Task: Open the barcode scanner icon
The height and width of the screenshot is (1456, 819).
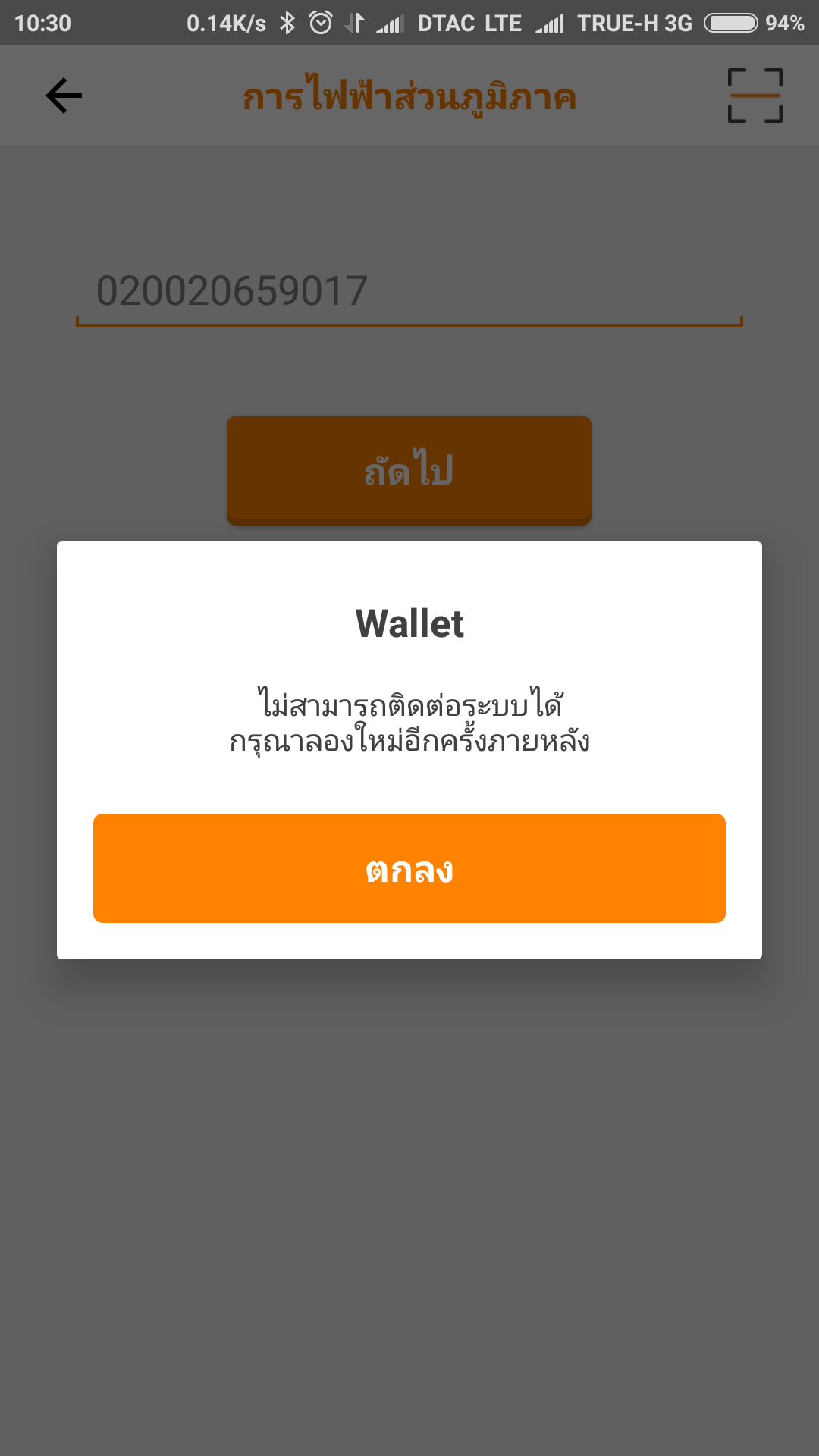Action: [x=755, y=96]
